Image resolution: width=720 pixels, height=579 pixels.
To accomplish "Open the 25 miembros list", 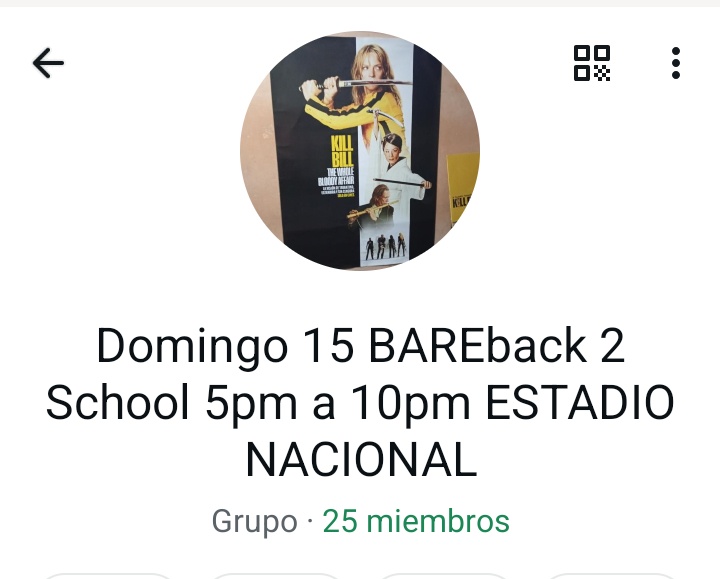I will (415, 521).
